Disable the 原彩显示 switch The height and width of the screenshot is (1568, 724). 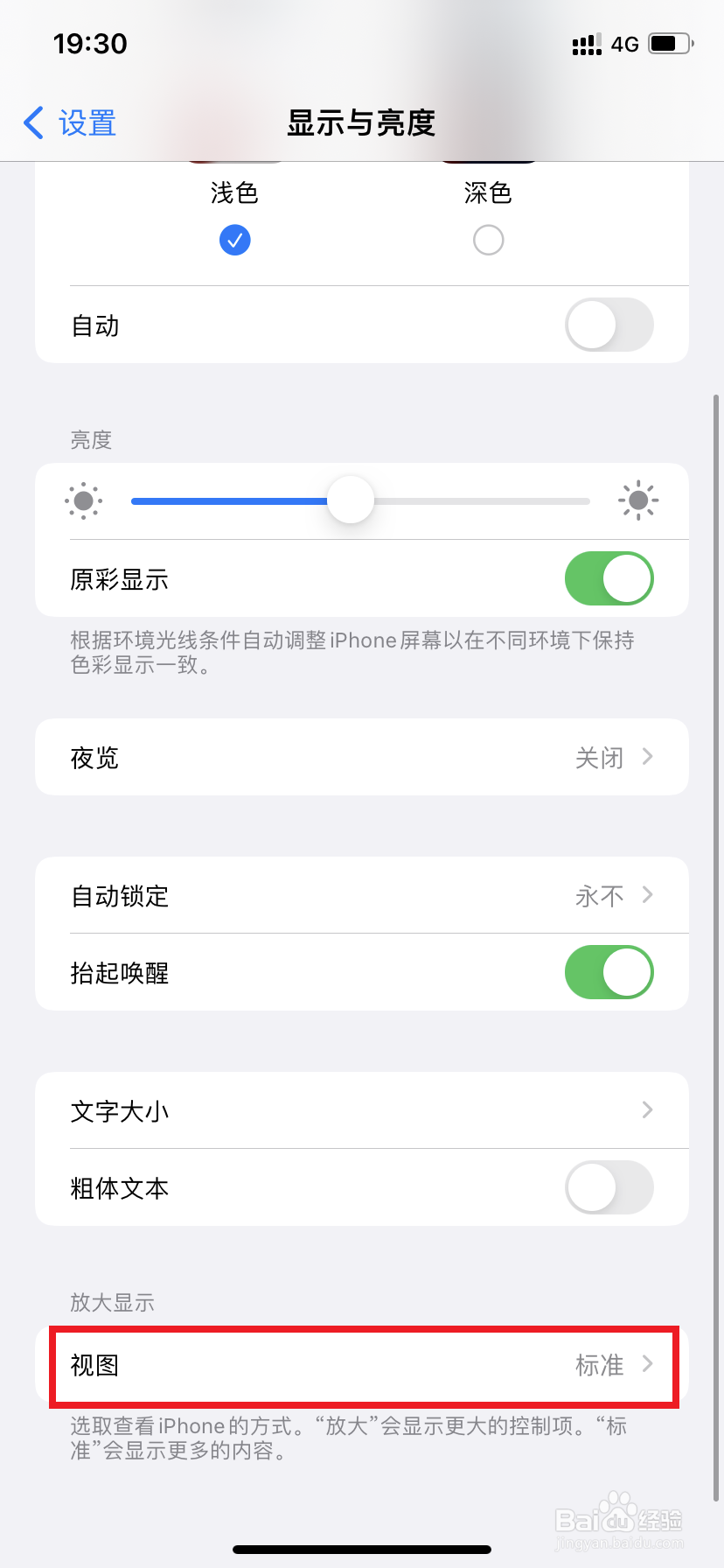coord(609,578)
